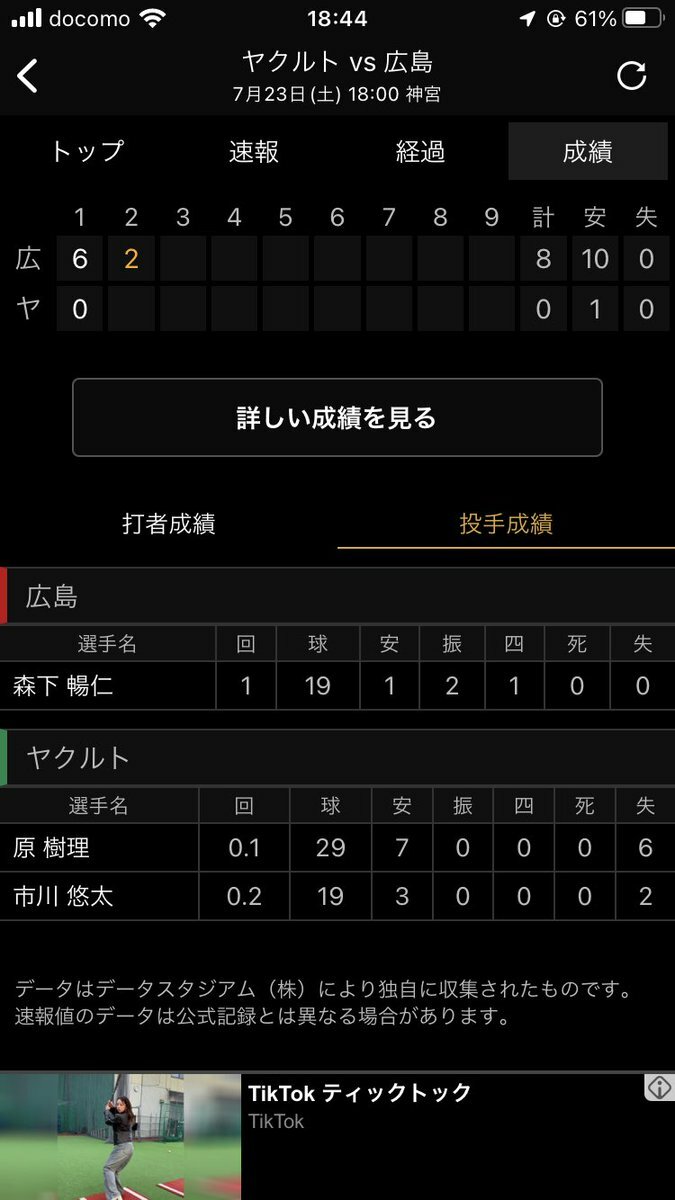
Task: Tap the 成績 tab
Action: (588, 152)
